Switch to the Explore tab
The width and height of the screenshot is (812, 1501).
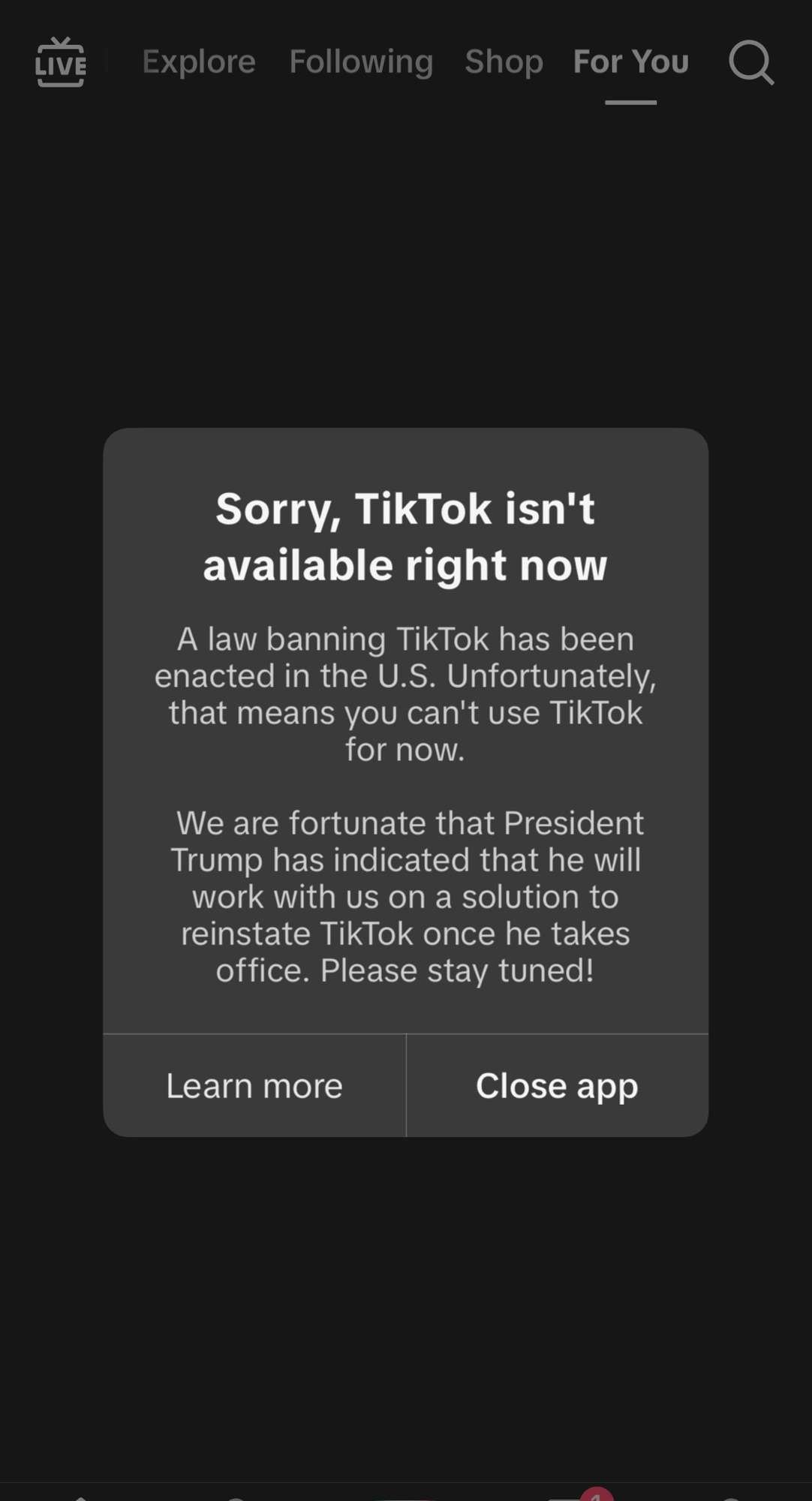tap(199, 62)
